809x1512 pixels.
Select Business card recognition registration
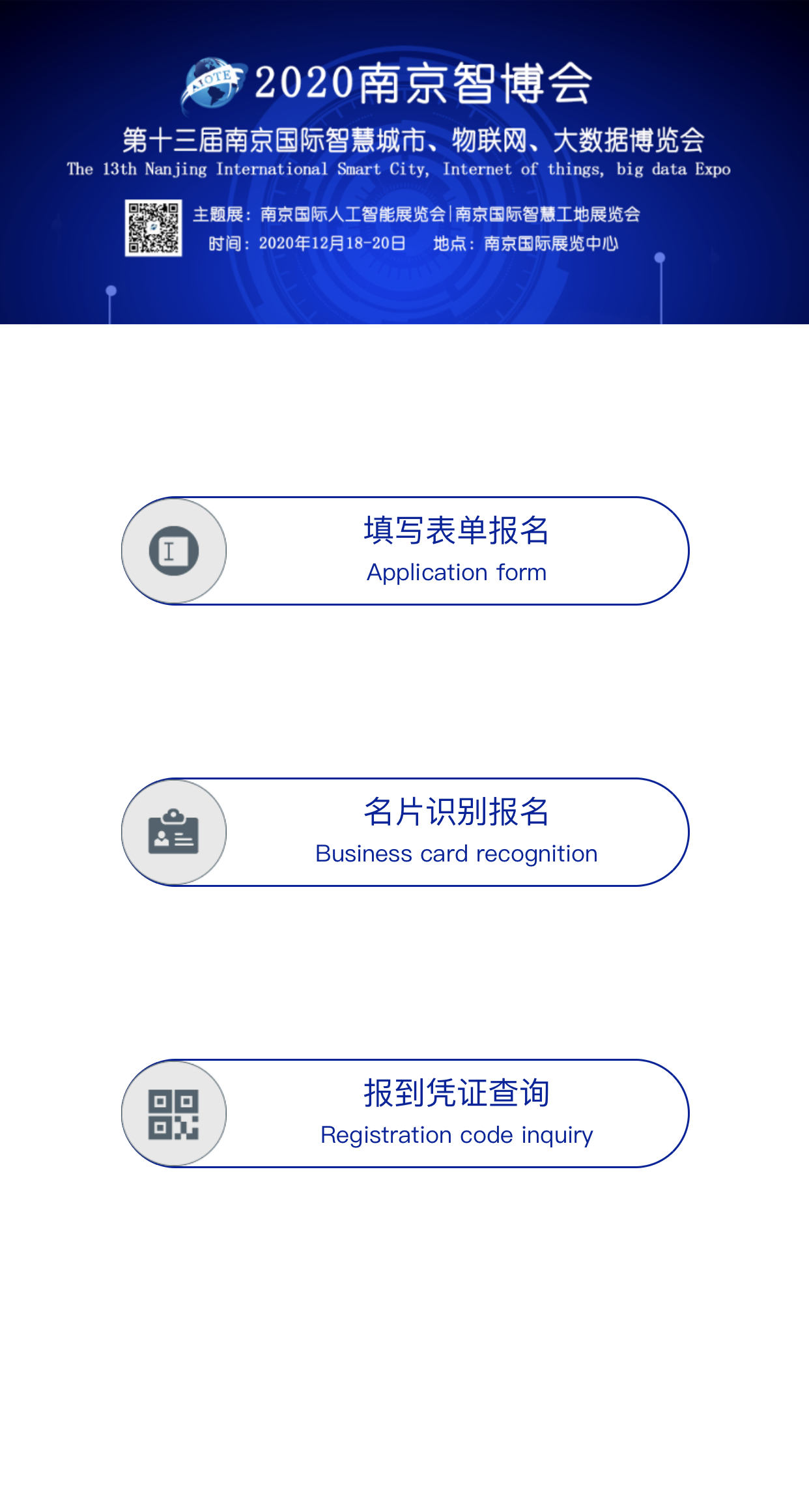404,832
